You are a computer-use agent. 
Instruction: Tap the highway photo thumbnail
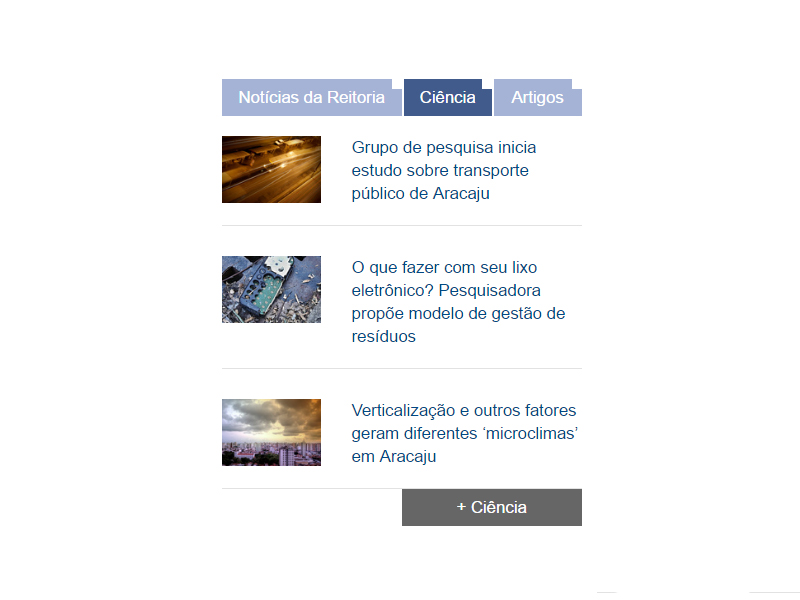(x=271, y=169)
